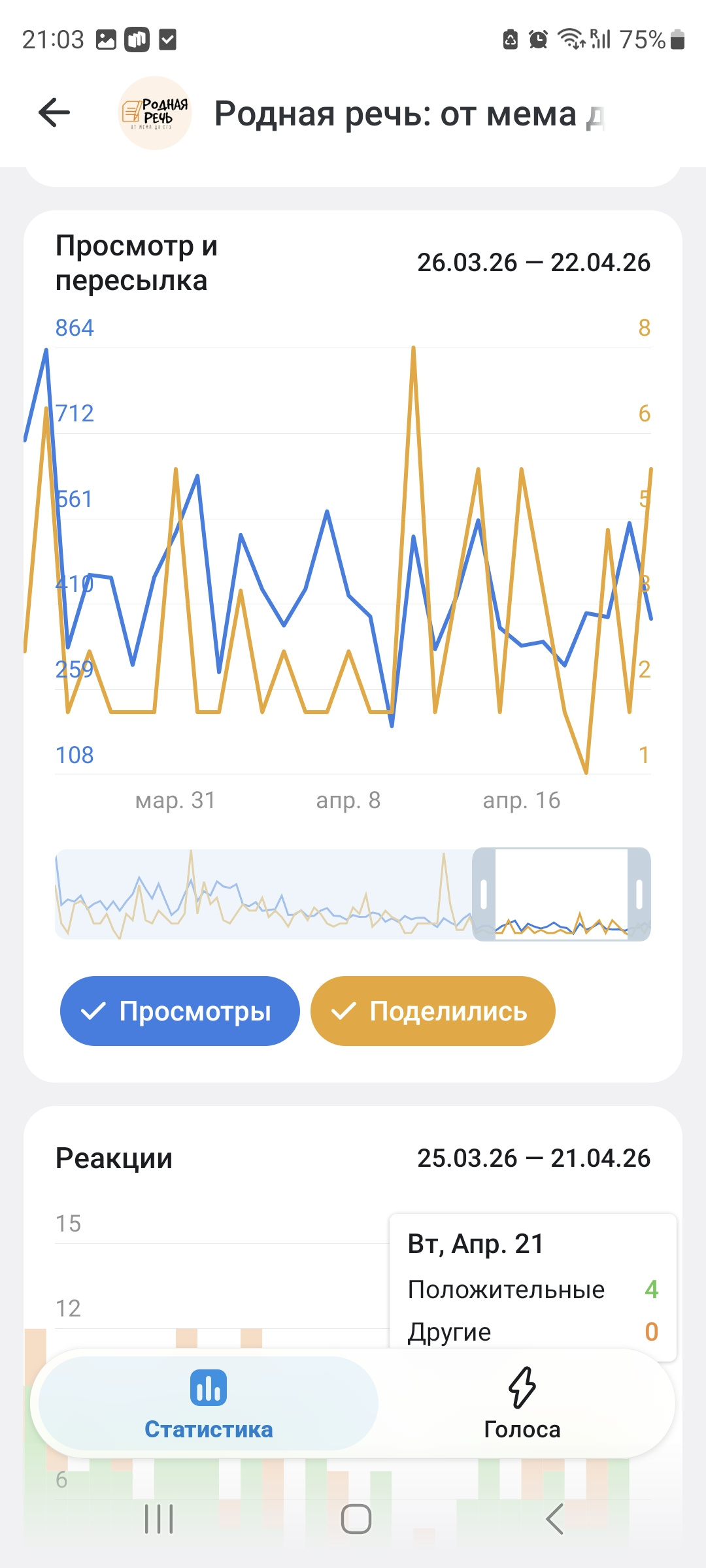Go back using the top arrow

(54, 112)
